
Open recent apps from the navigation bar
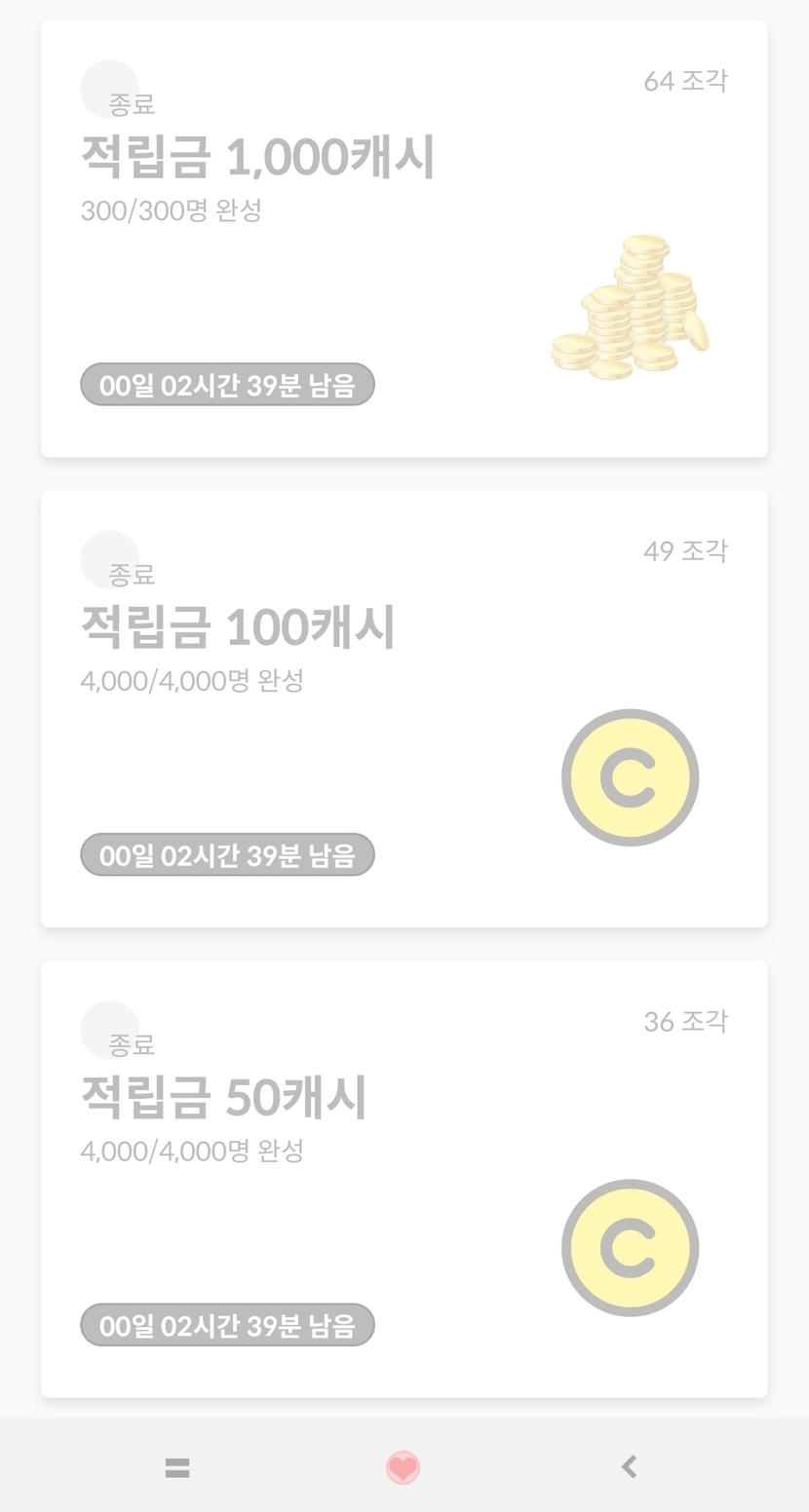177,1467
